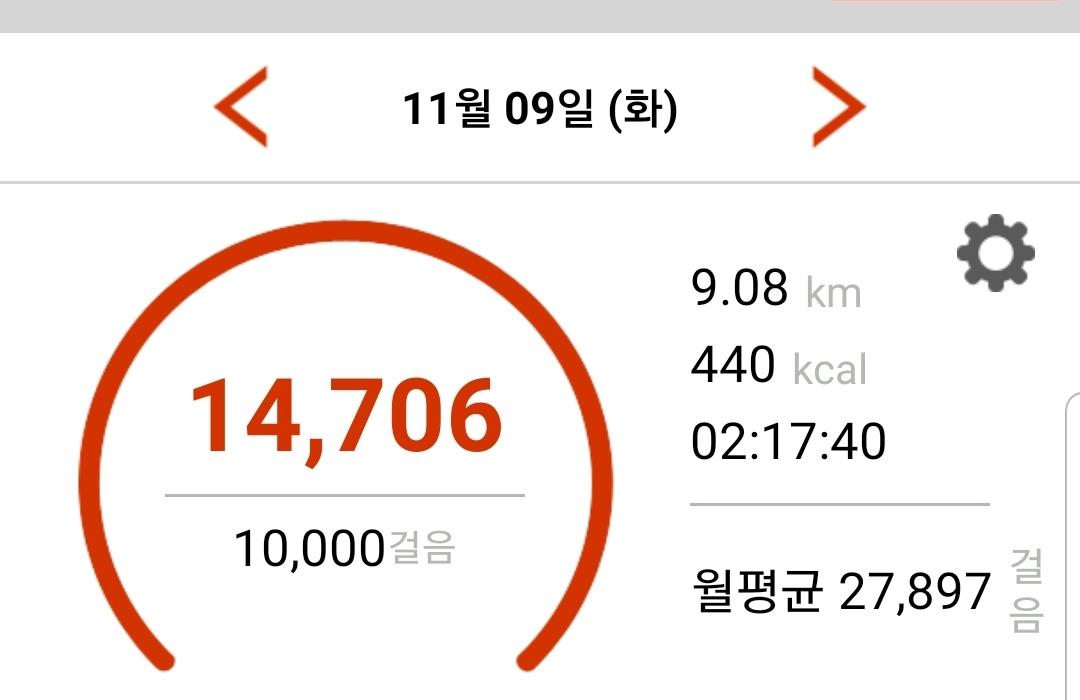The image size is (1080, 700).
Task: Go to the previous day's step record
Action: (x=242, y=107)
